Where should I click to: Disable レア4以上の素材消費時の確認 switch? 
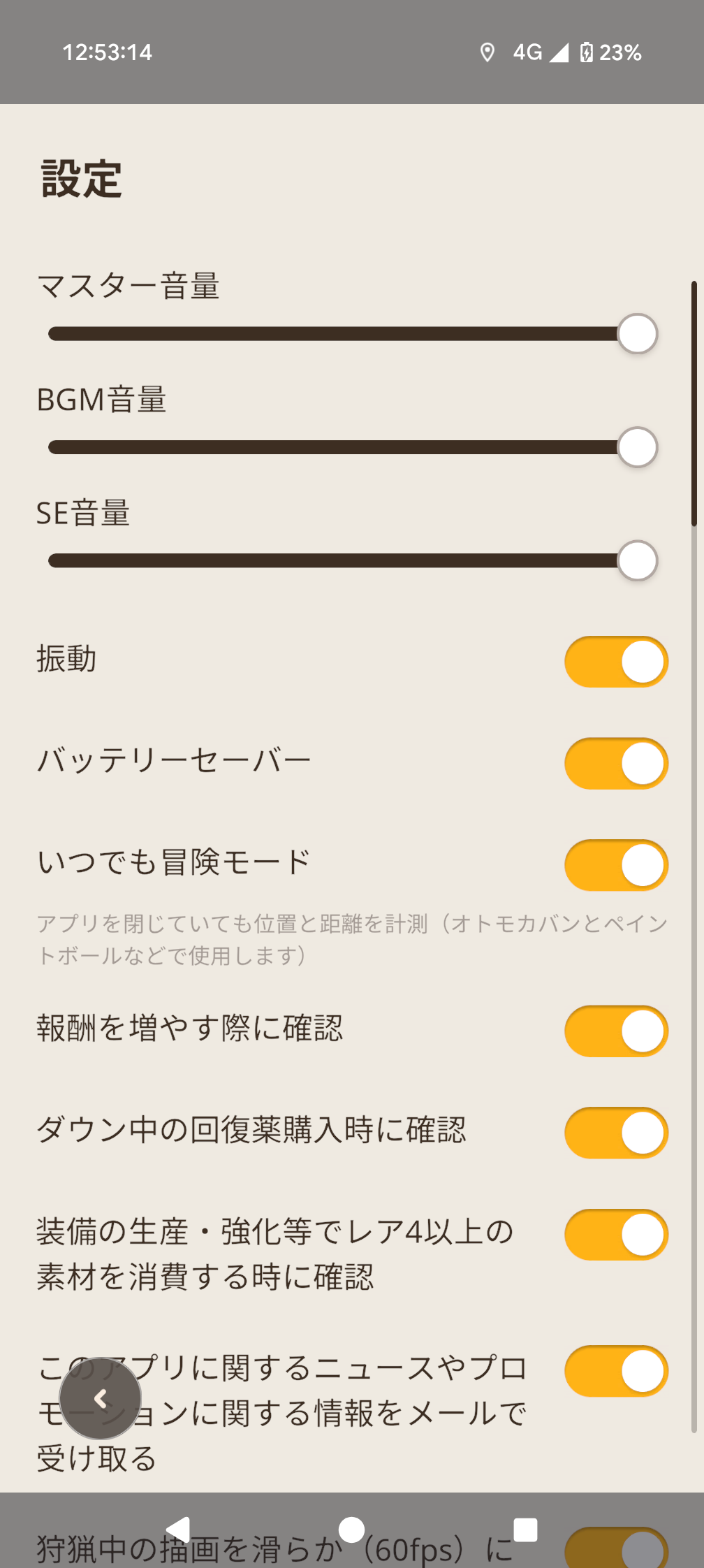pos(616,1235)
